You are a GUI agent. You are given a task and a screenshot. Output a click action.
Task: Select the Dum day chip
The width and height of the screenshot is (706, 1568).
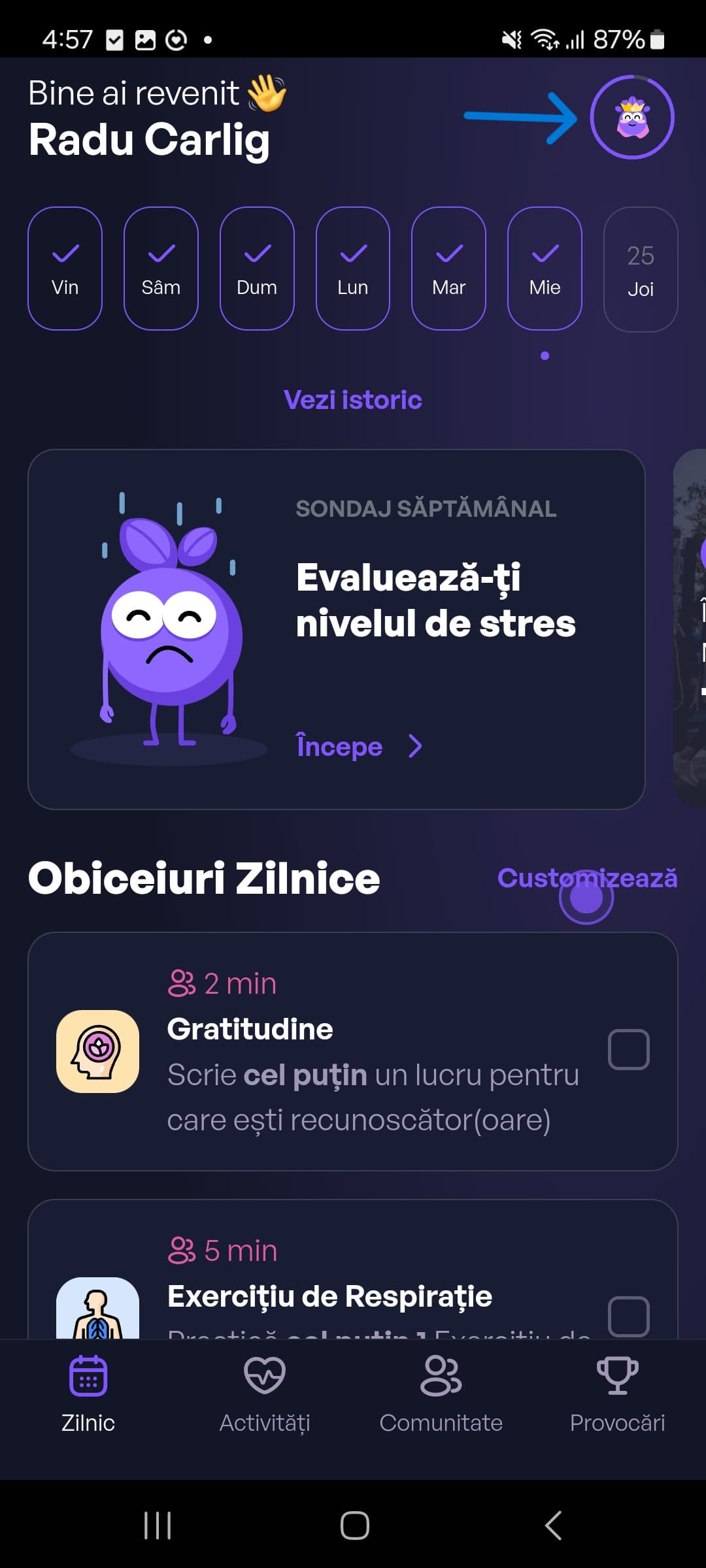pos(257,269)
